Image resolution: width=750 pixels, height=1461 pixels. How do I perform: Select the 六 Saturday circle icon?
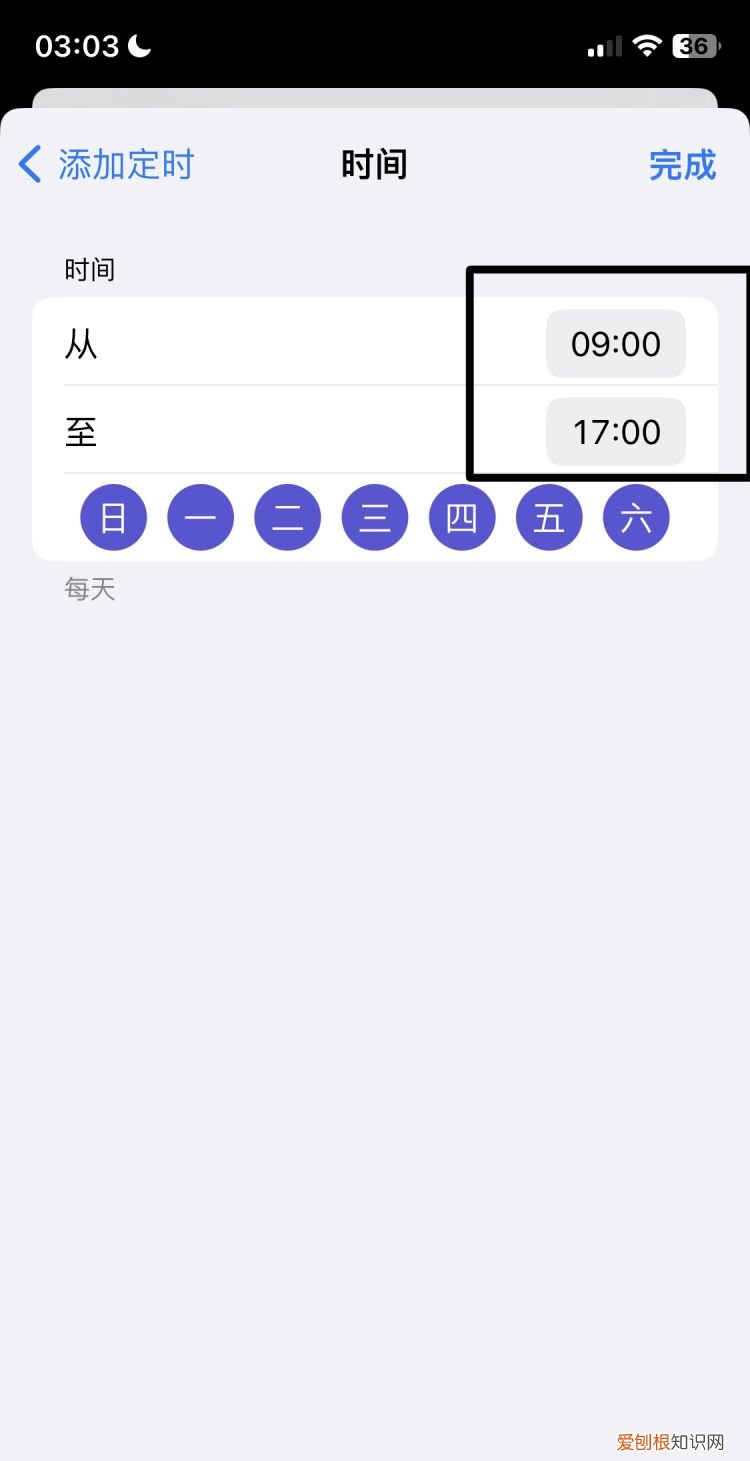(x=636, y=517)
